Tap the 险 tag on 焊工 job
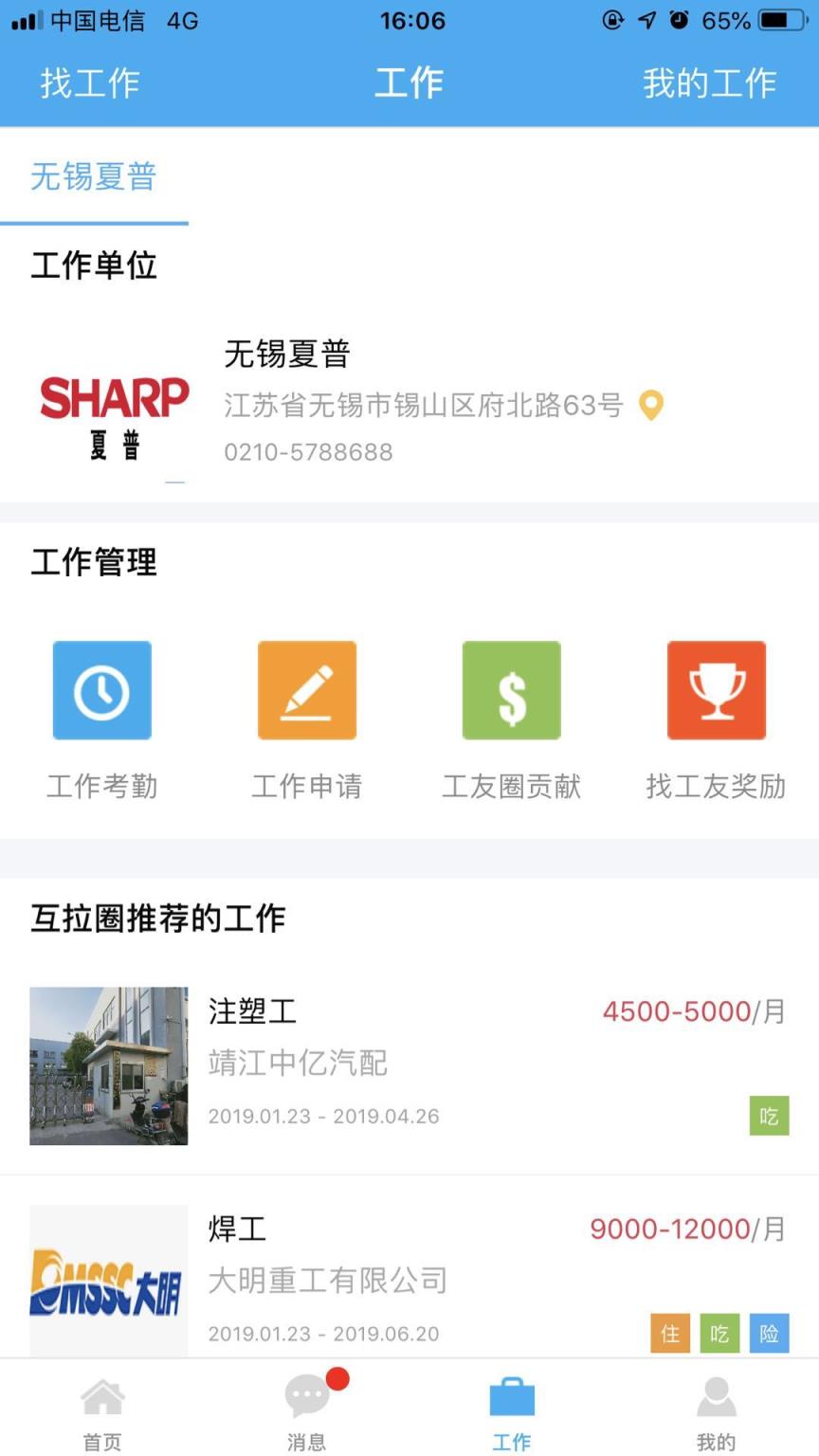 coord(769,1333)
